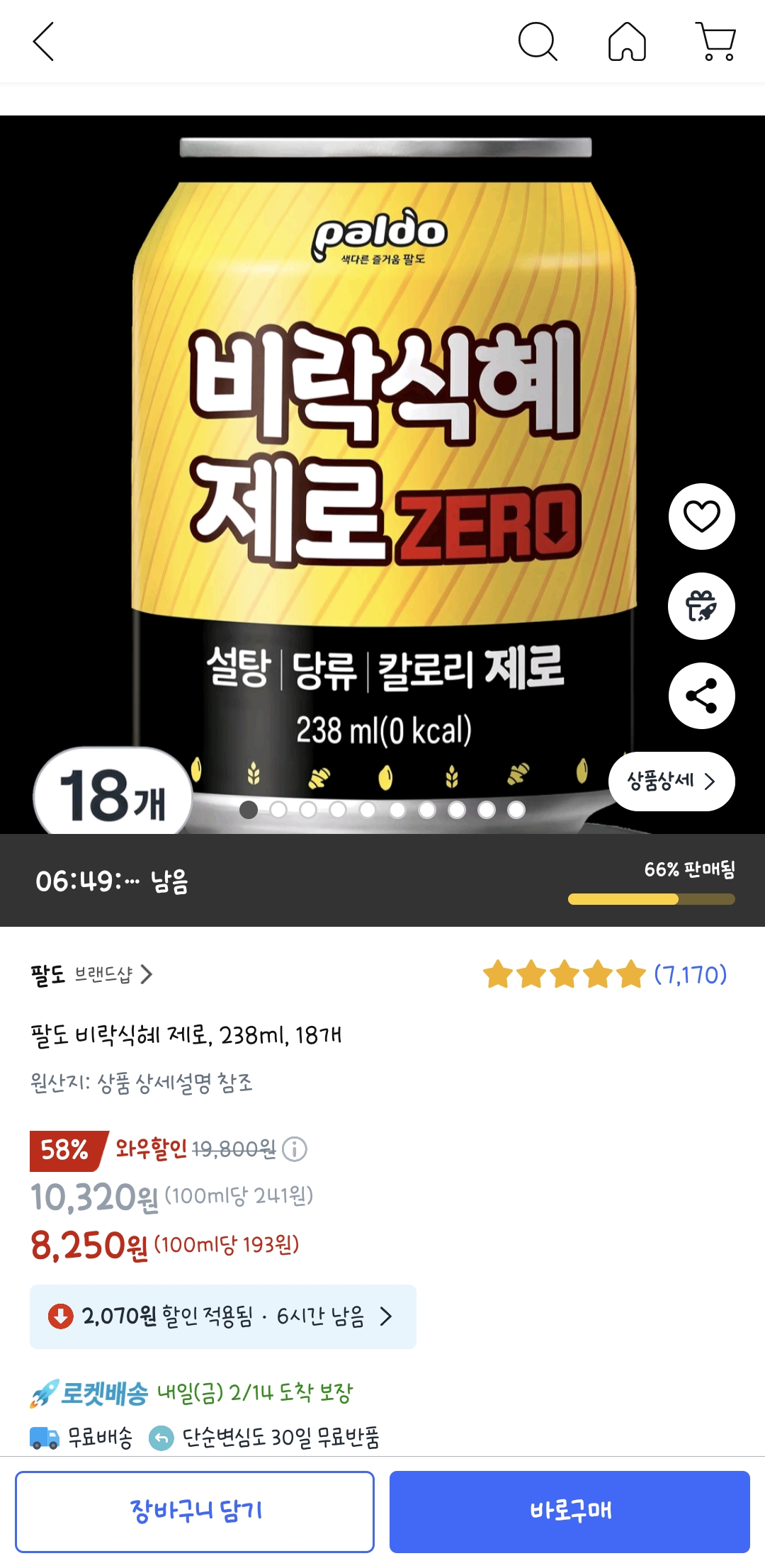This screenshot has width=765, height=1568.
Task: Open 상품상세 product details
Action: [x=671, y=781]
